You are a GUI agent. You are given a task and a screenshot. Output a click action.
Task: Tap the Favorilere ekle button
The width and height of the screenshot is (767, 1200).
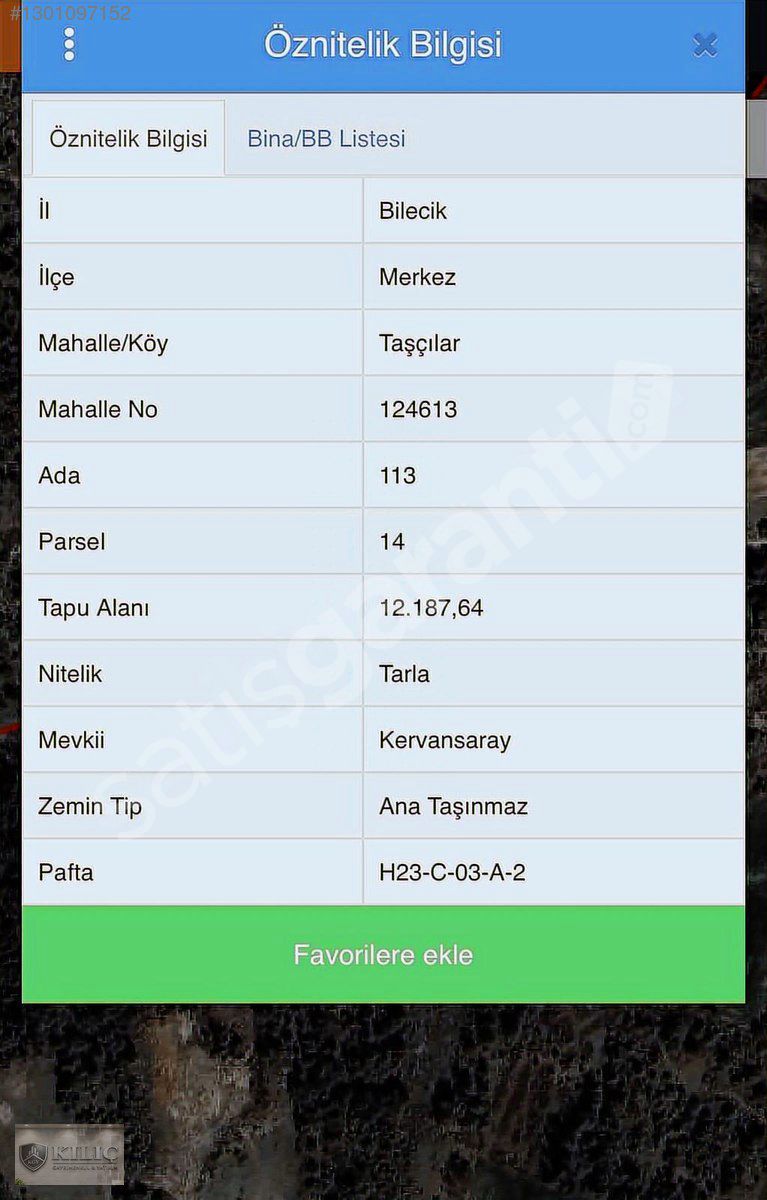[383, 954]
